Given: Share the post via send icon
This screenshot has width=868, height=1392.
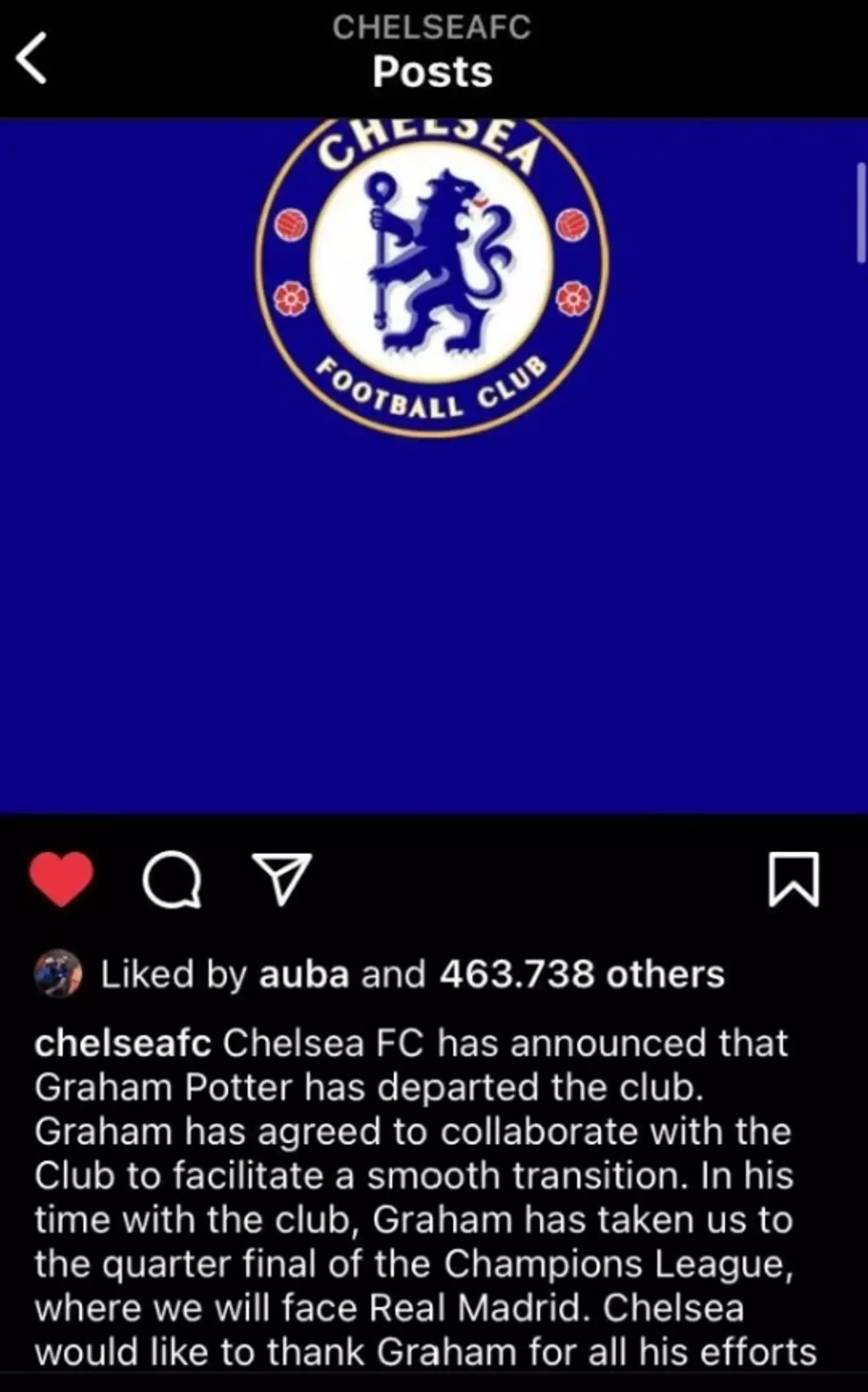Looking at the screenshot, I should (x=281, y=879).
